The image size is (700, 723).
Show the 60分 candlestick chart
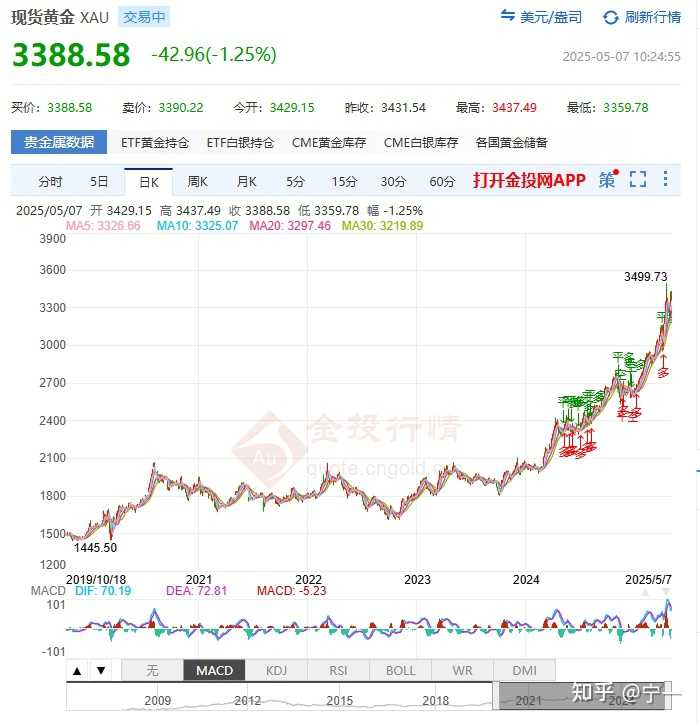click(442, 181)
